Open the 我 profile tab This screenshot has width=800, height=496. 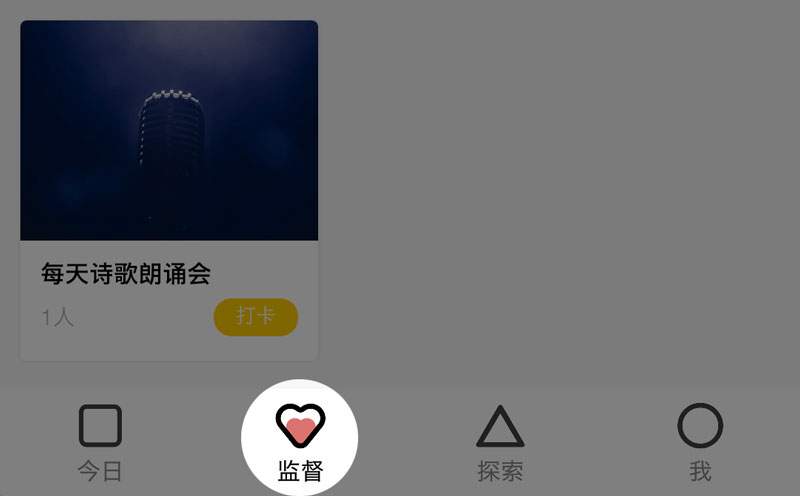point(700,442)
